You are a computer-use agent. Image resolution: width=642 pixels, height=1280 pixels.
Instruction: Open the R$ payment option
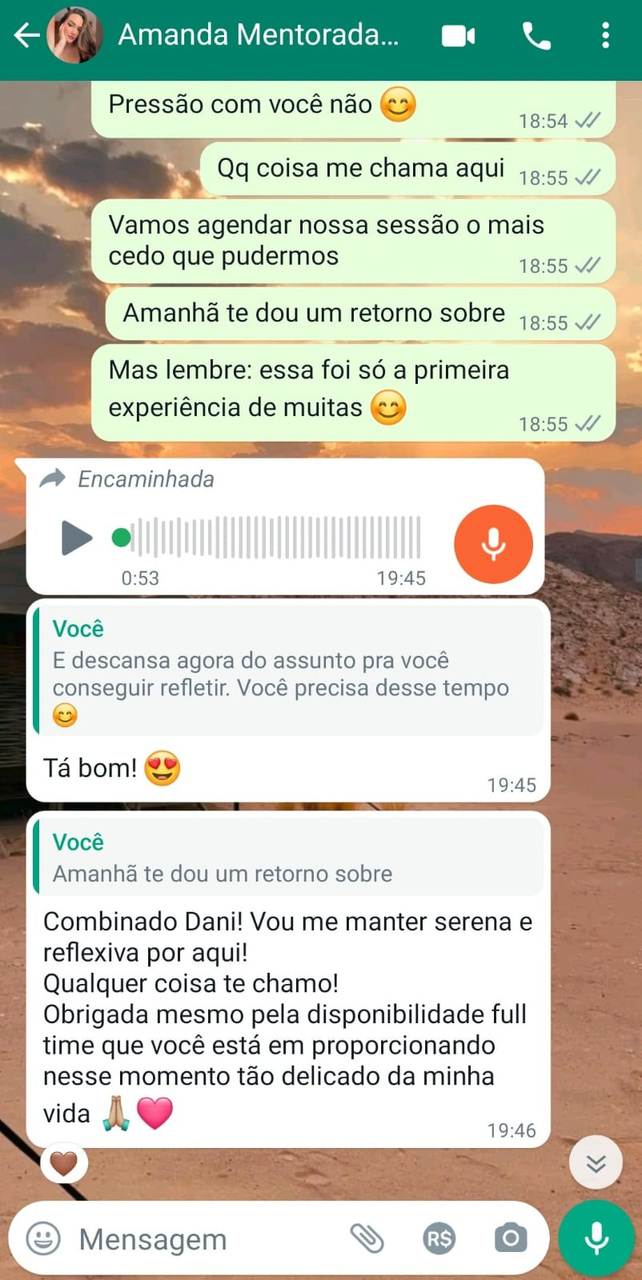pyautogui.click(x=438, y=1239)
